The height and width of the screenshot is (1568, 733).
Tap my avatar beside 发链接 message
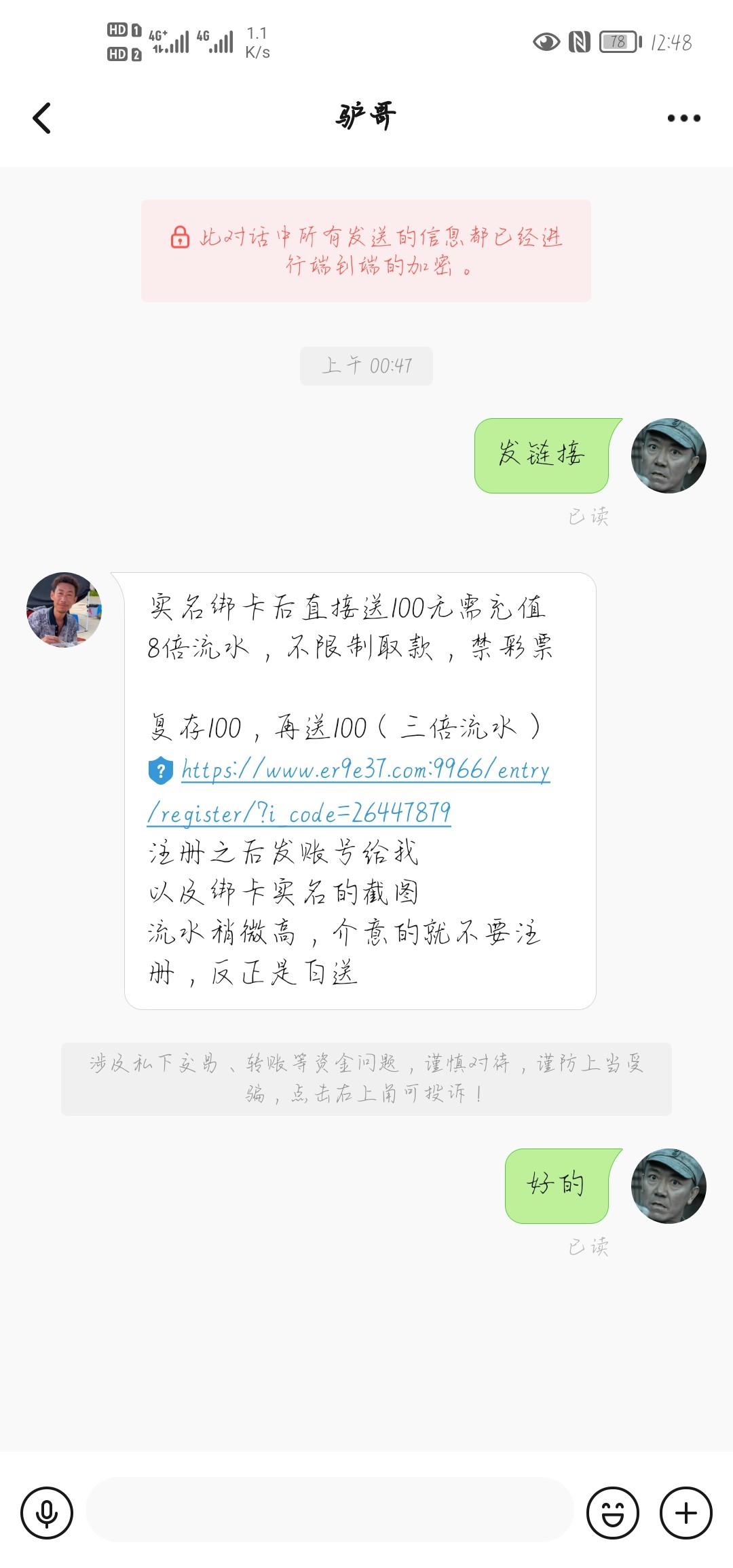[x=668, y=455]
